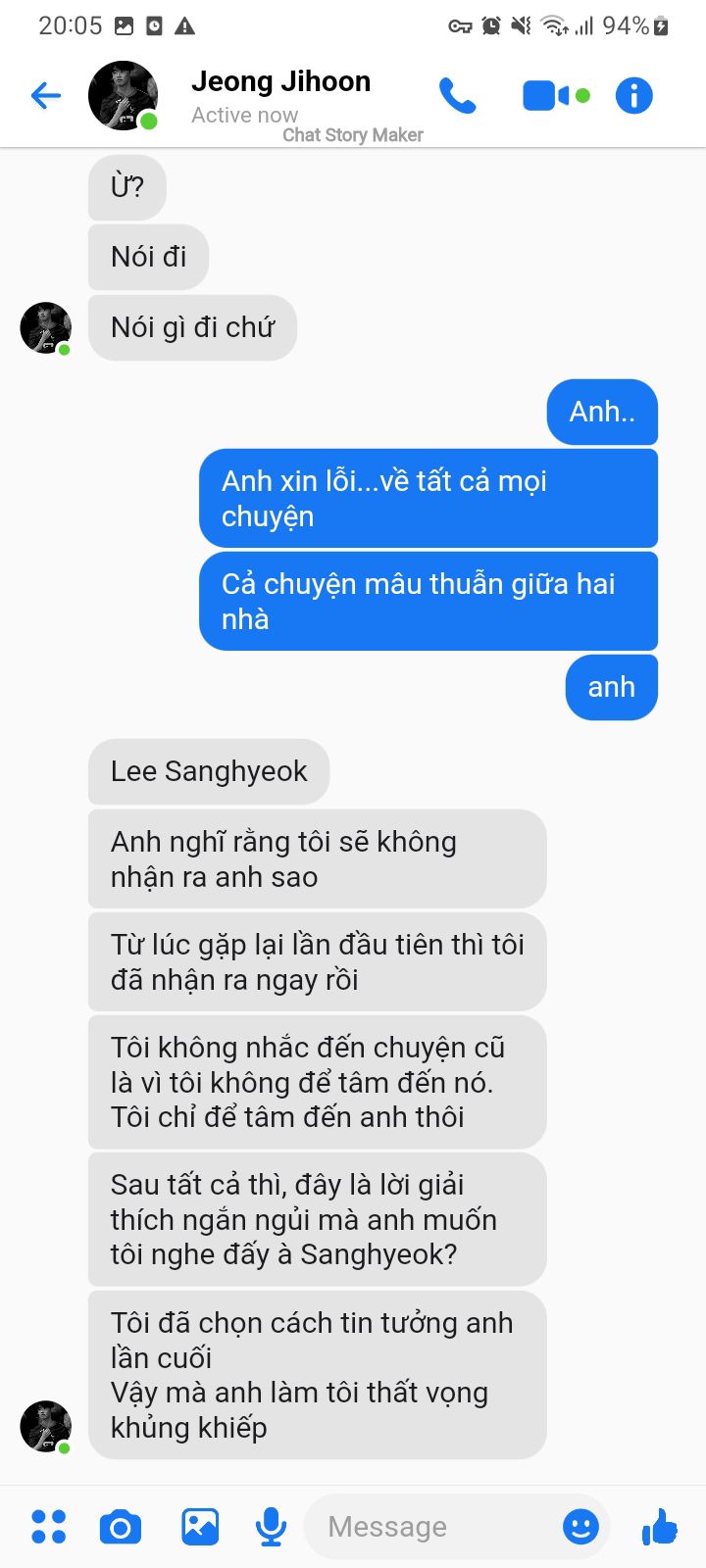706x1568 pixels.
Task: Open the photo gallery picker
Action: point(200,1526)
